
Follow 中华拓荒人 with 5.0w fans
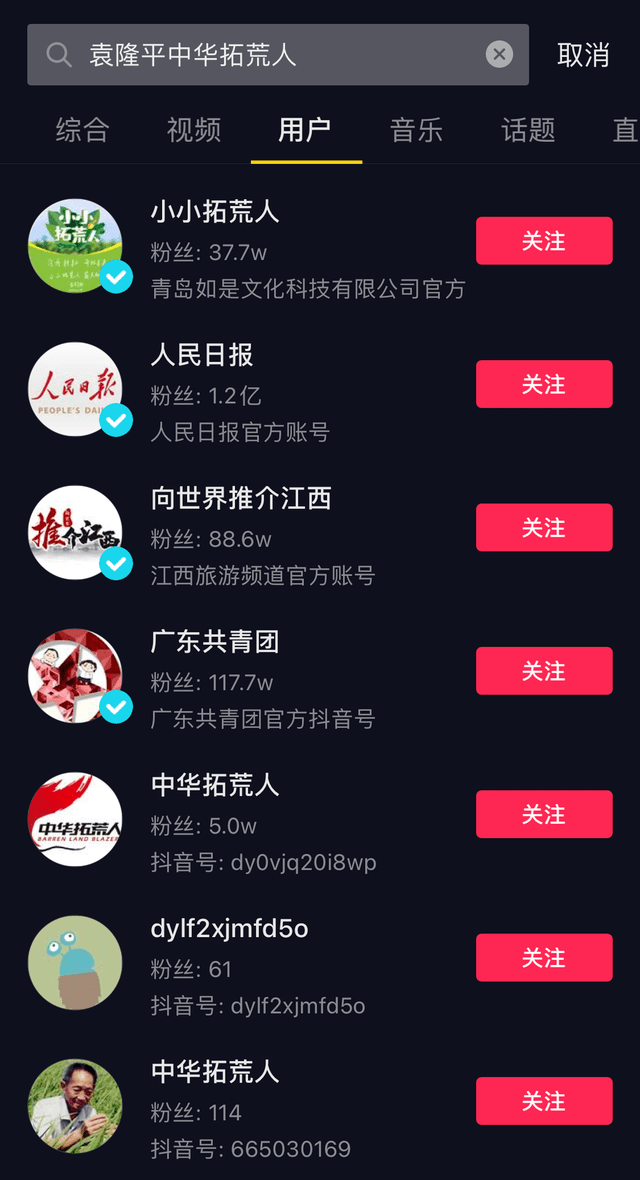coord(544,814)
